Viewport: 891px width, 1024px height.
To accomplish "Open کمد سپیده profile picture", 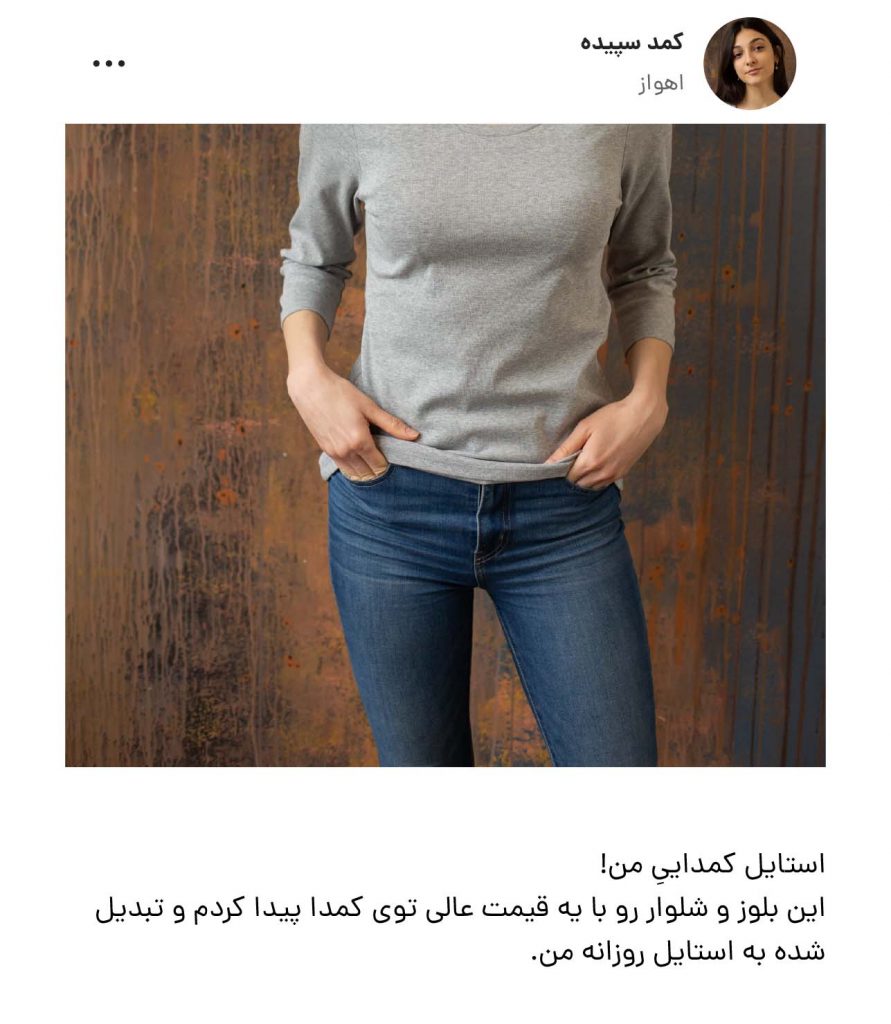I will [749, 63].
